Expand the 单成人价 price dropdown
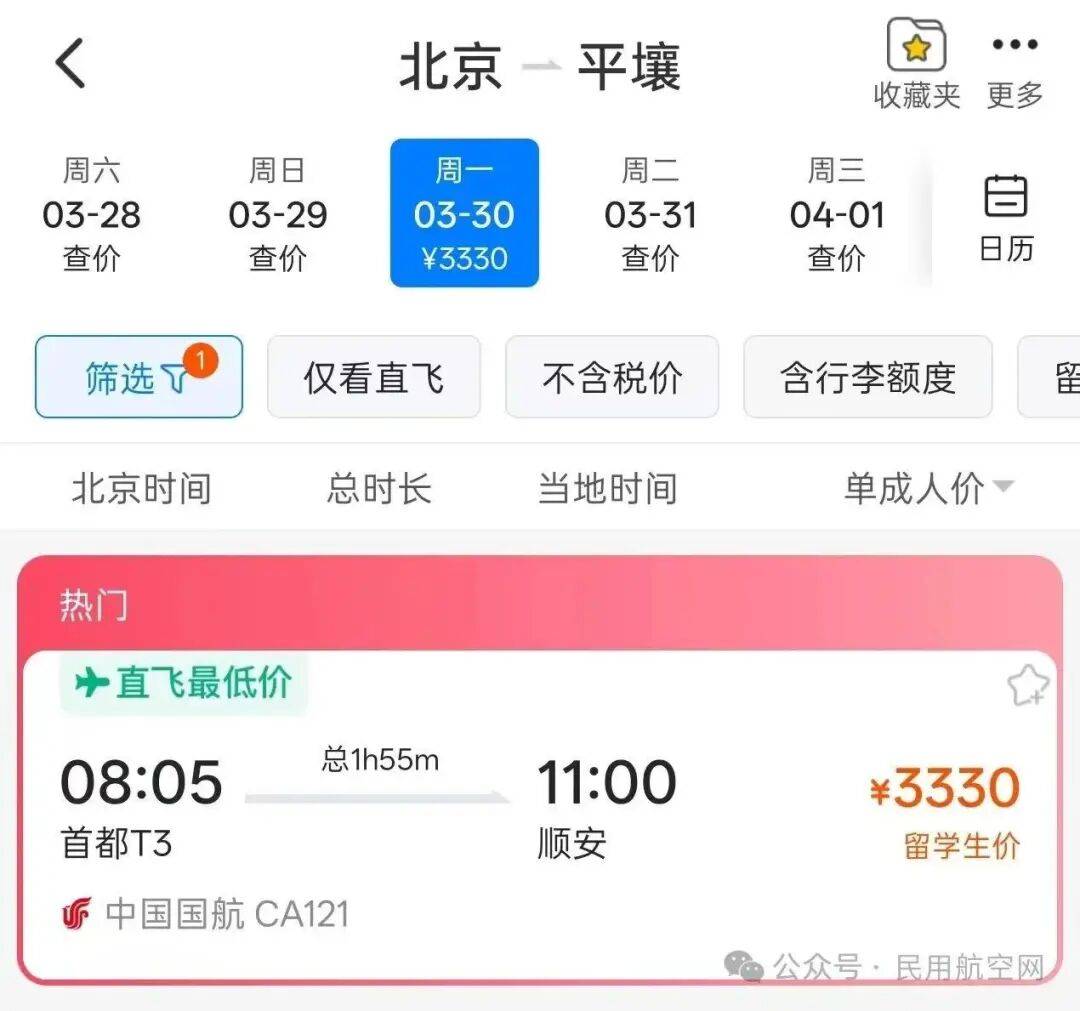 tap(928, 488)
